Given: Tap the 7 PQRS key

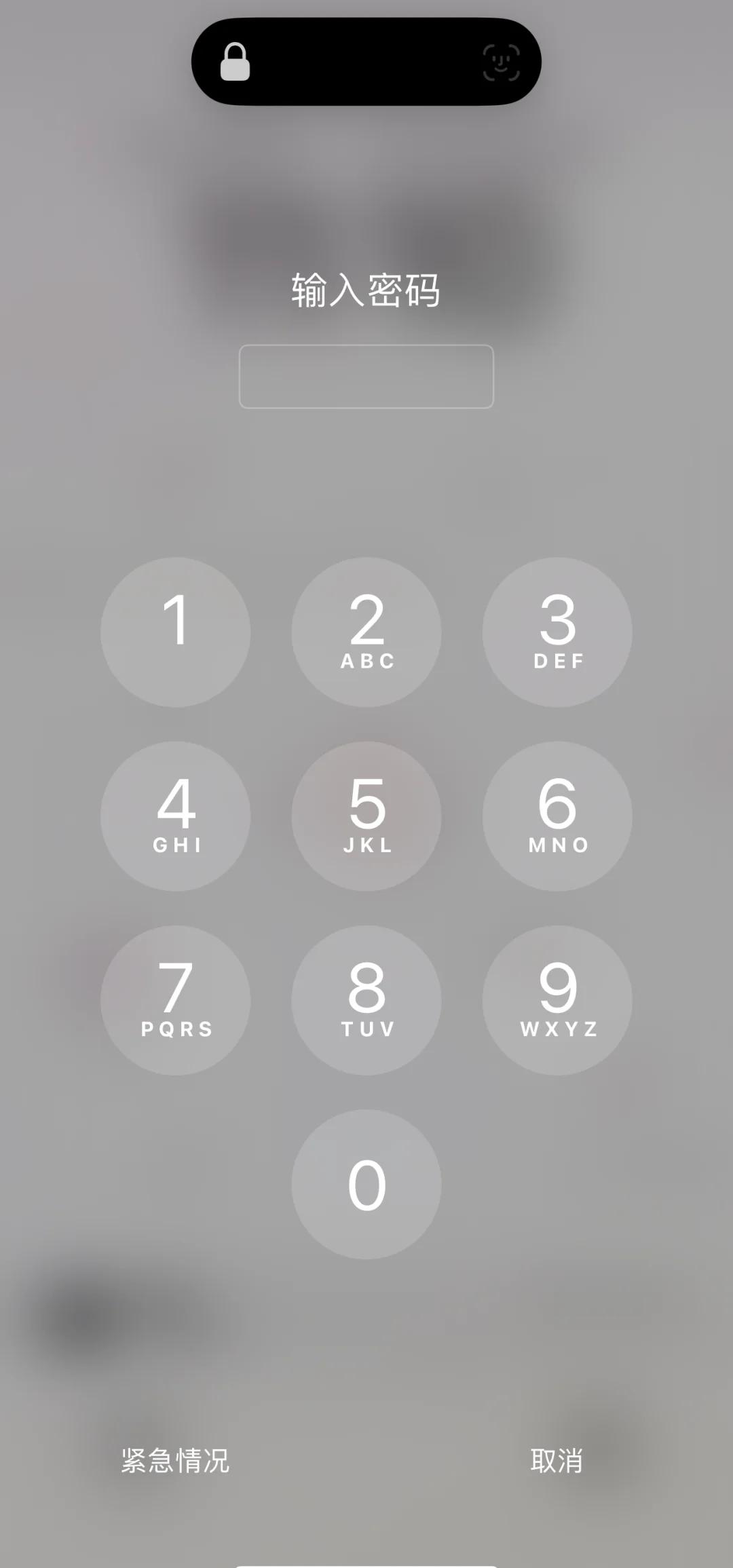Looking at the screenshot, I should (x=175, y=999).
